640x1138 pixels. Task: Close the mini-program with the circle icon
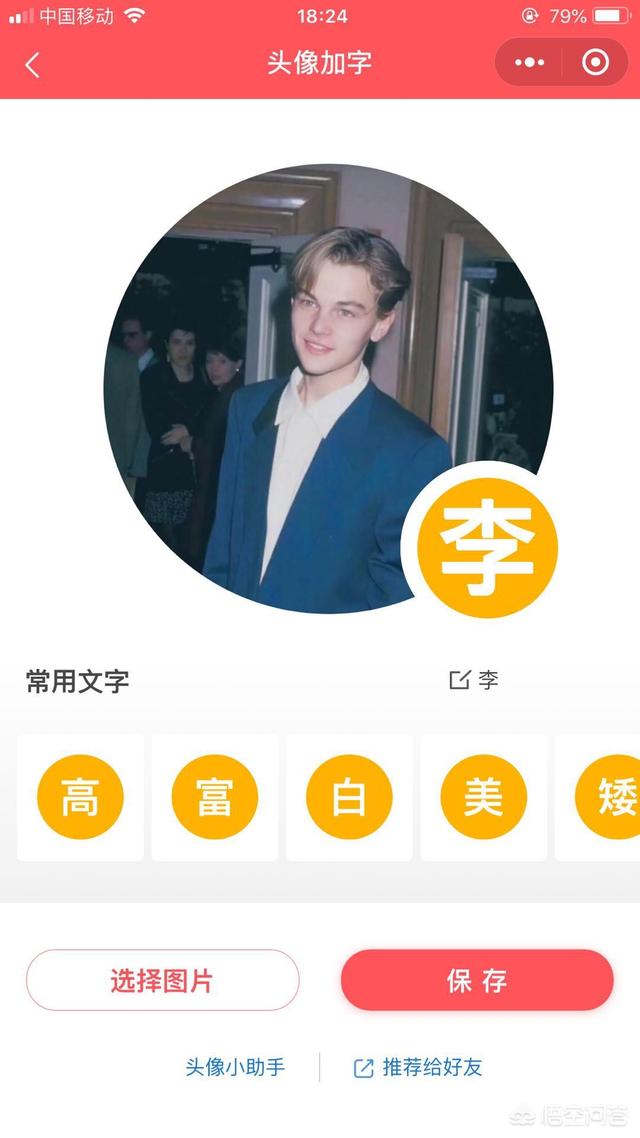(x=595, y=63)
